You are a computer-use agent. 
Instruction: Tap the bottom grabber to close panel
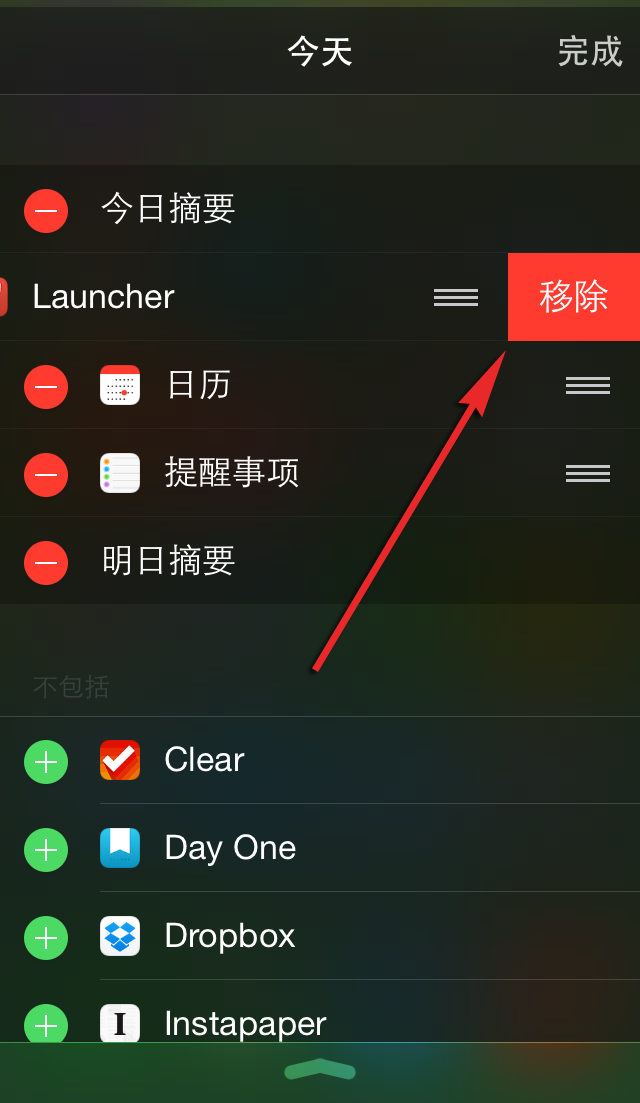click(320, 1070)
